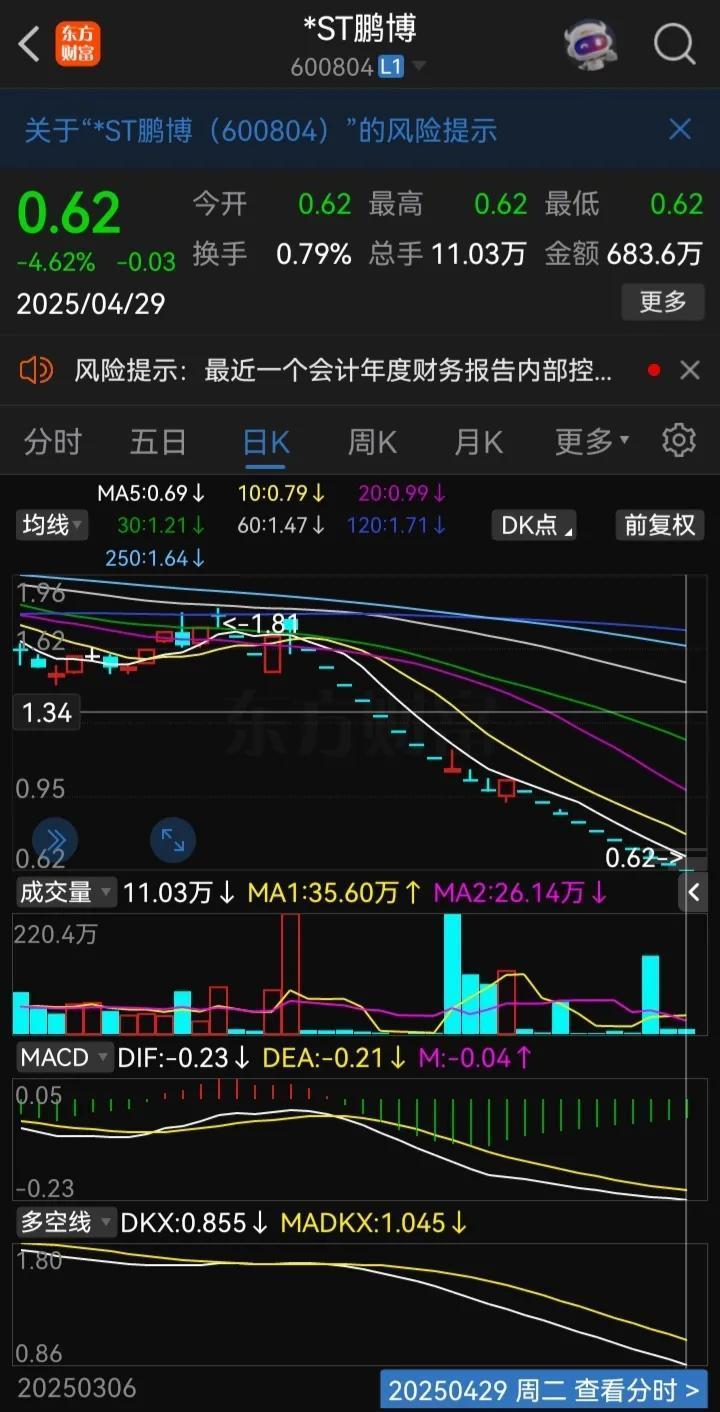Dismiss the blue risk warning banner
The height and width of the screenshot is (1412, 720).
pos(680,129)
